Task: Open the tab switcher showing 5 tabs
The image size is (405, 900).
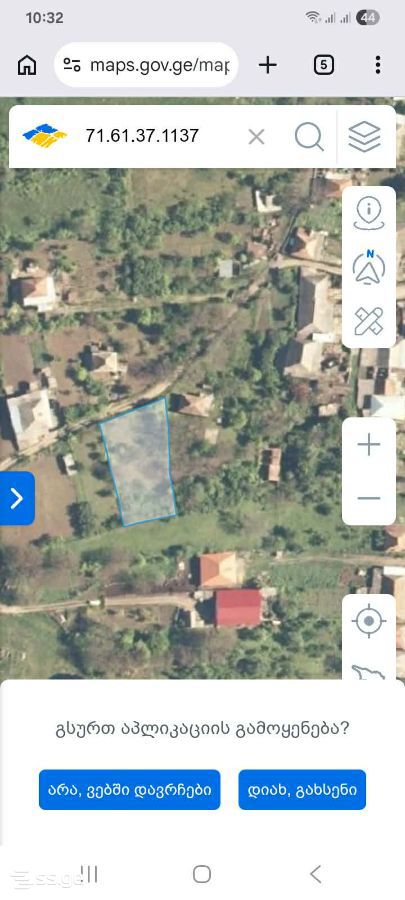Action: (324, 65)
